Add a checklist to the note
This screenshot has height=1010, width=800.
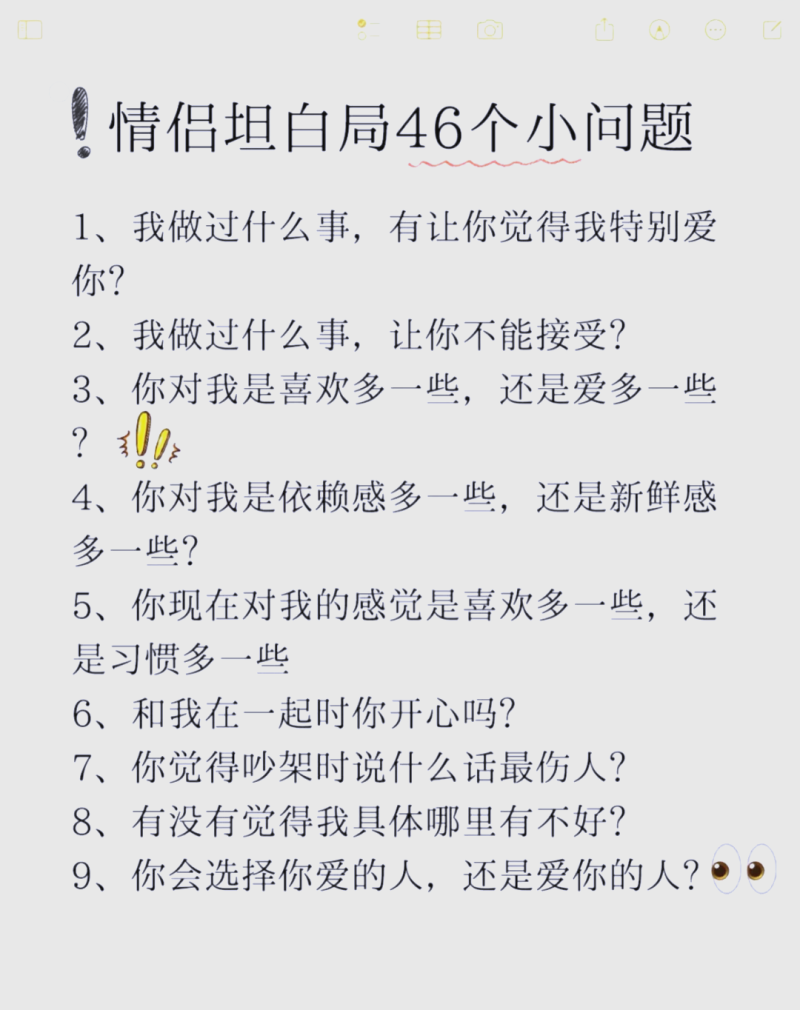pos(368,30)
